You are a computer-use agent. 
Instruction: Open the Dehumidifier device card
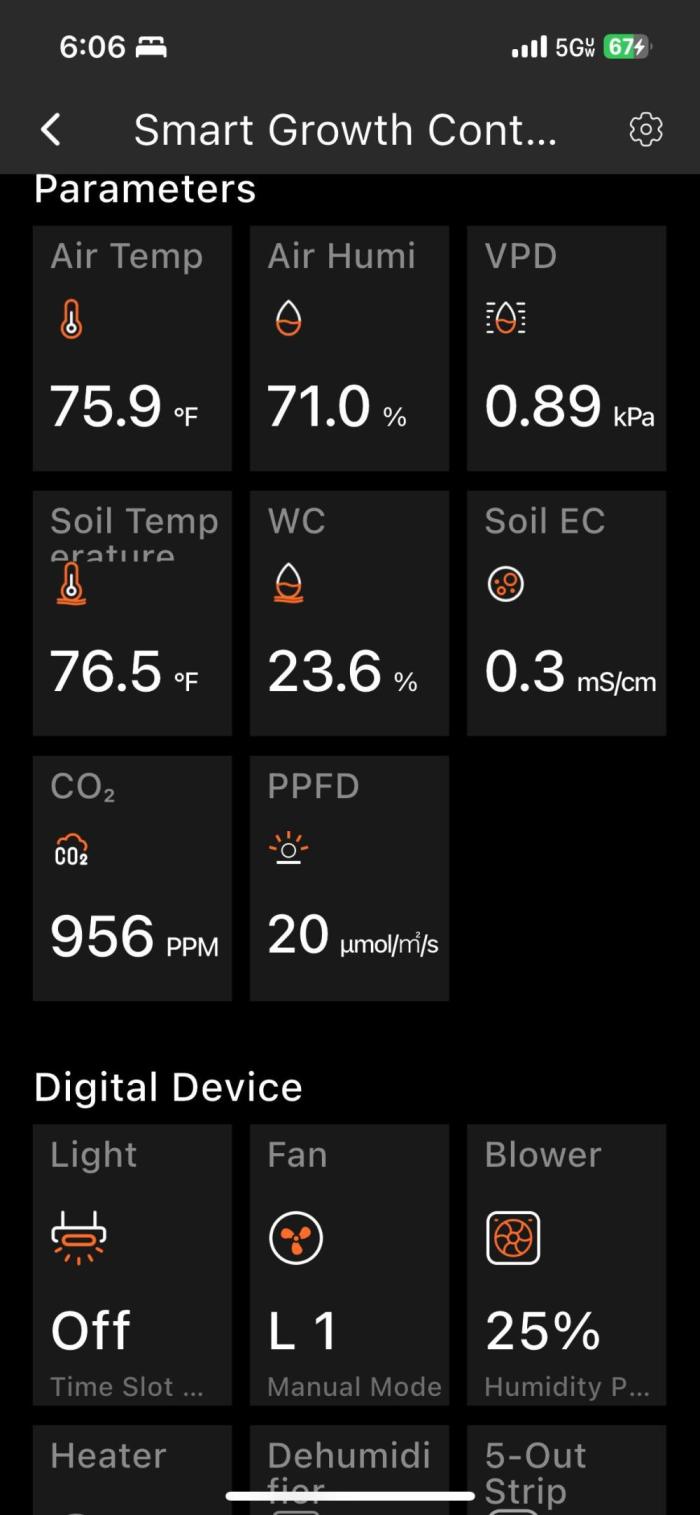pos(349,1470)
